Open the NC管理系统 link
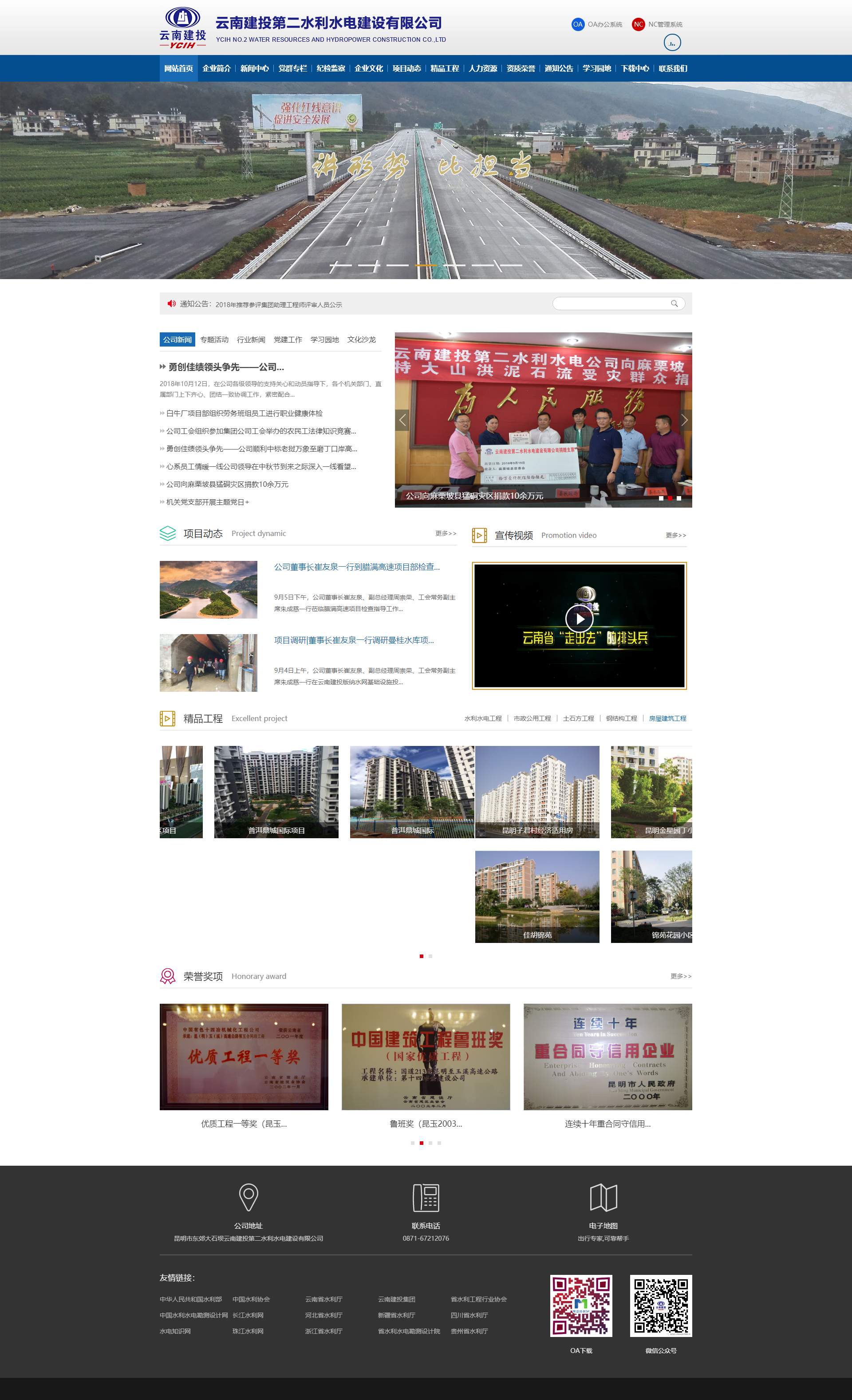The width and height of the screenshot is (852, 1400). coord(658,24)
